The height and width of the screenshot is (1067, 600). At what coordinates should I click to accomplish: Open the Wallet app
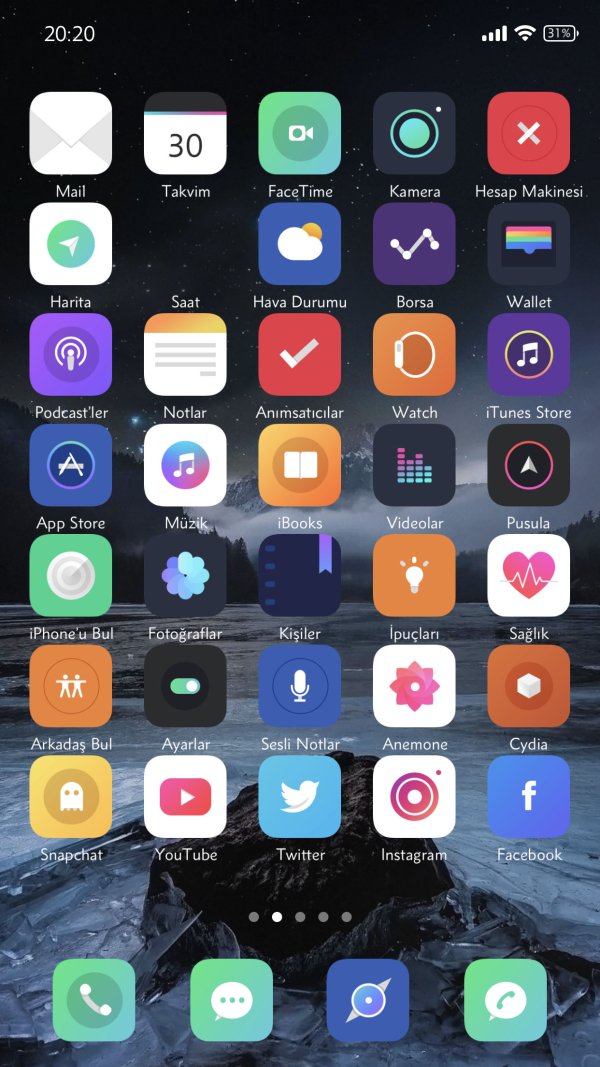[x=528, y=244]
